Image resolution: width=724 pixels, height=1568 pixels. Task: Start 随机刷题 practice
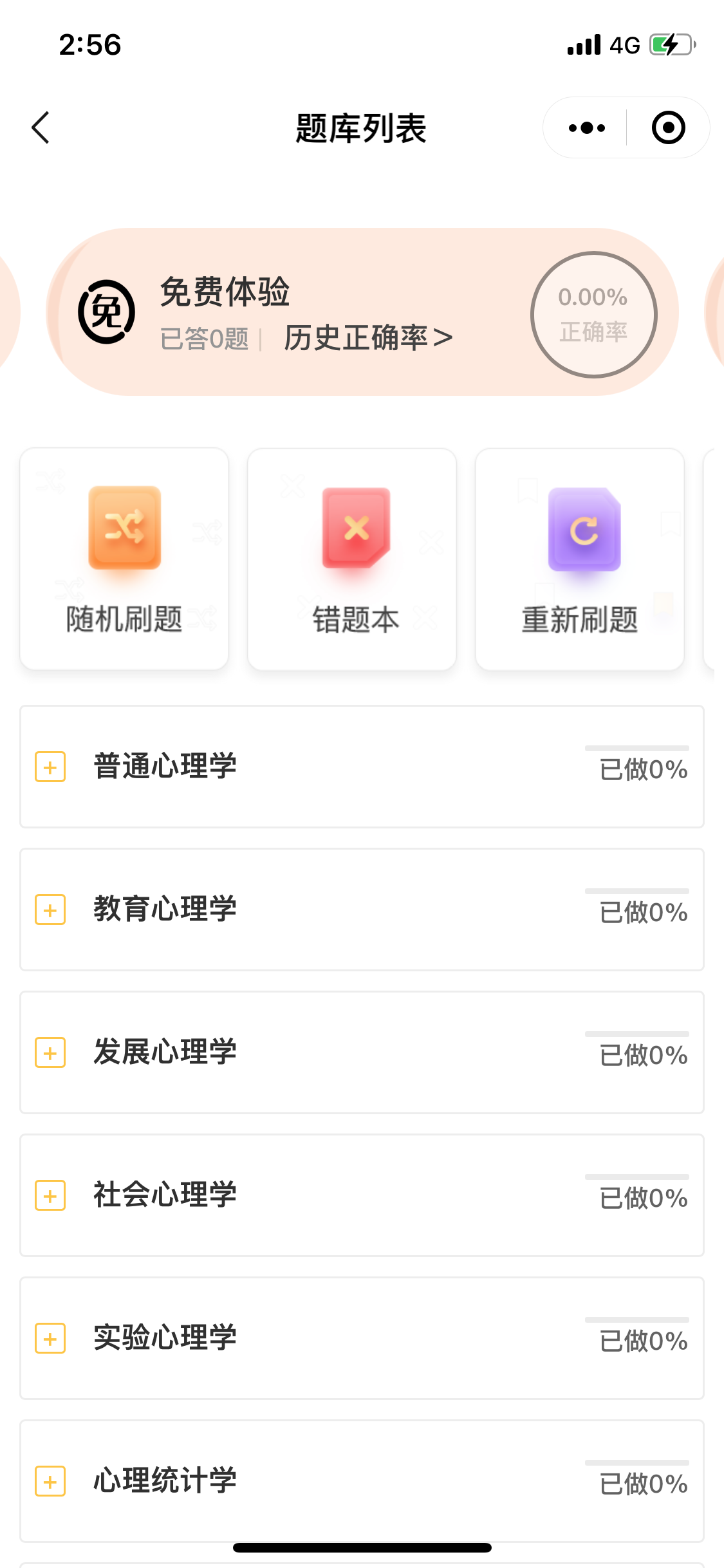coord(124,559)
